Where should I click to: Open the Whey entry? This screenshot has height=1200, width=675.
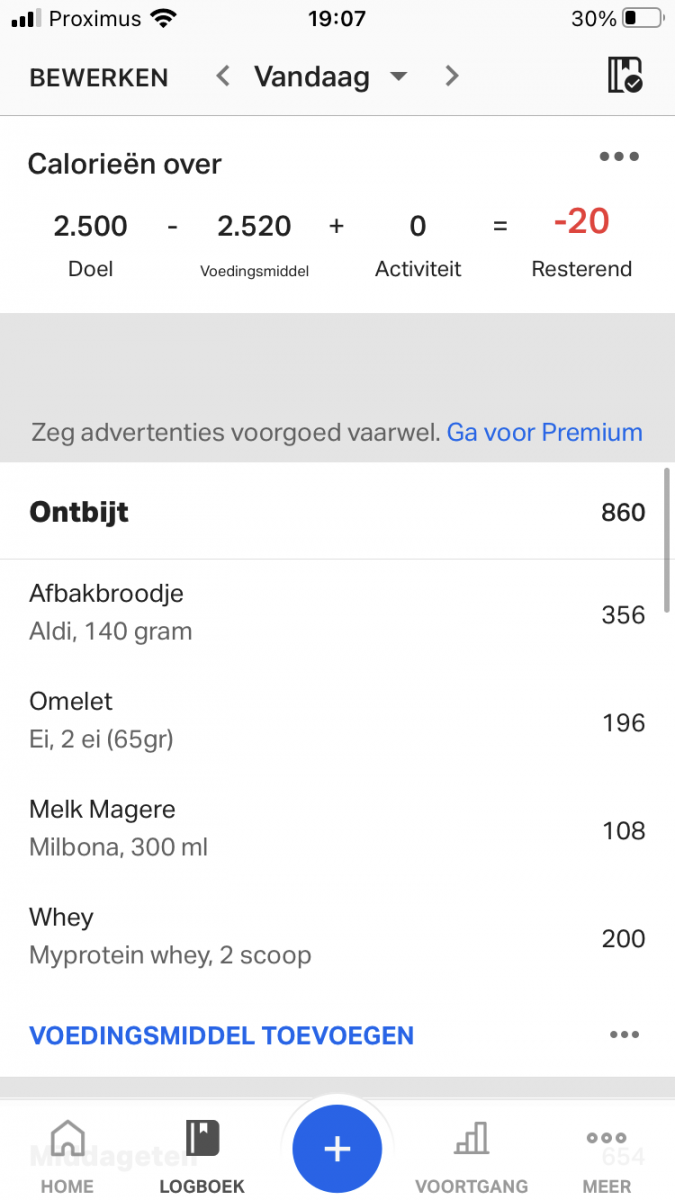pos(337,936)
